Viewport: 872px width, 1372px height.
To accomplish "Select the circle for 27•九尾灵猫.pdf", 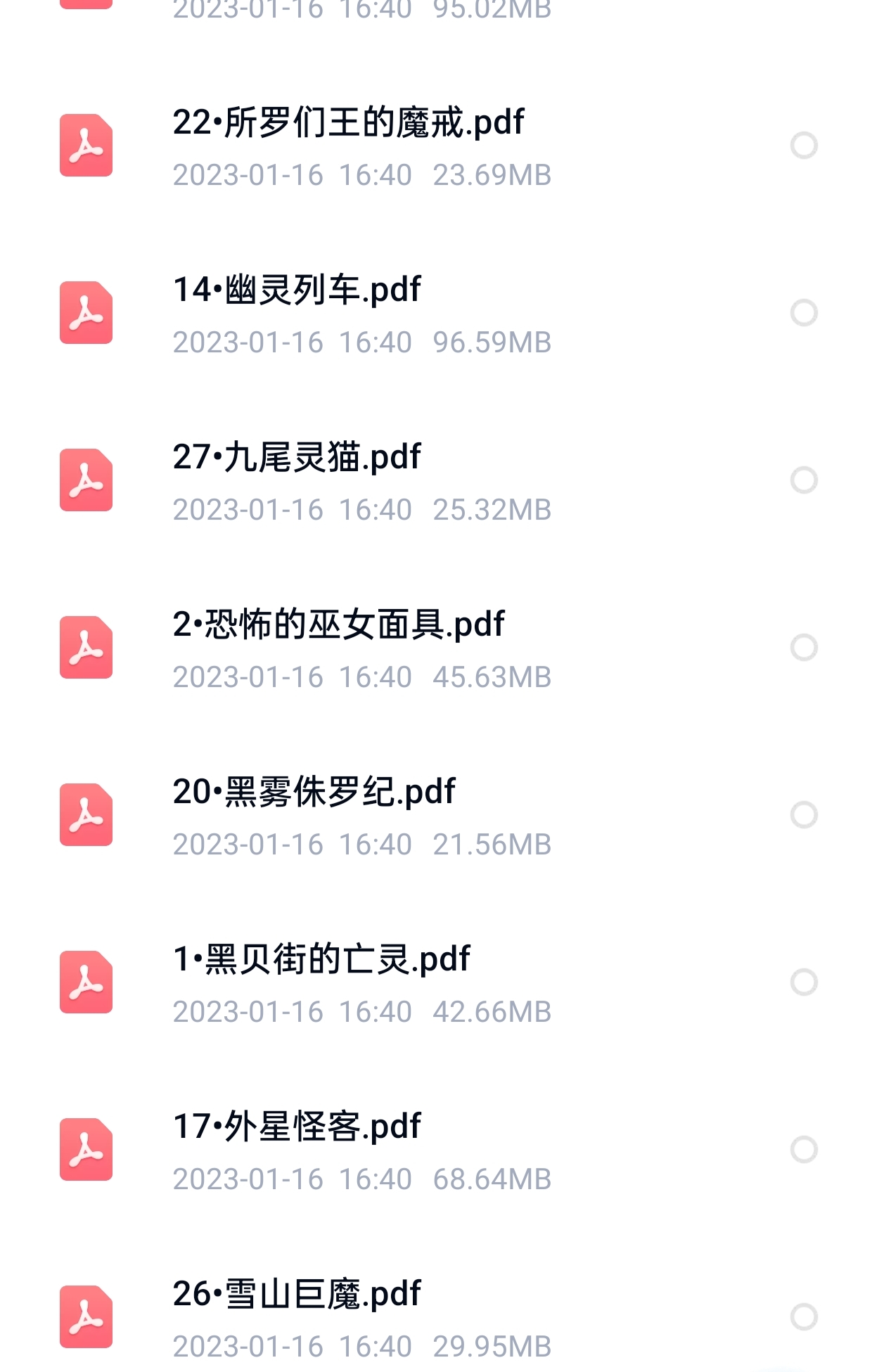I will 804,480.
